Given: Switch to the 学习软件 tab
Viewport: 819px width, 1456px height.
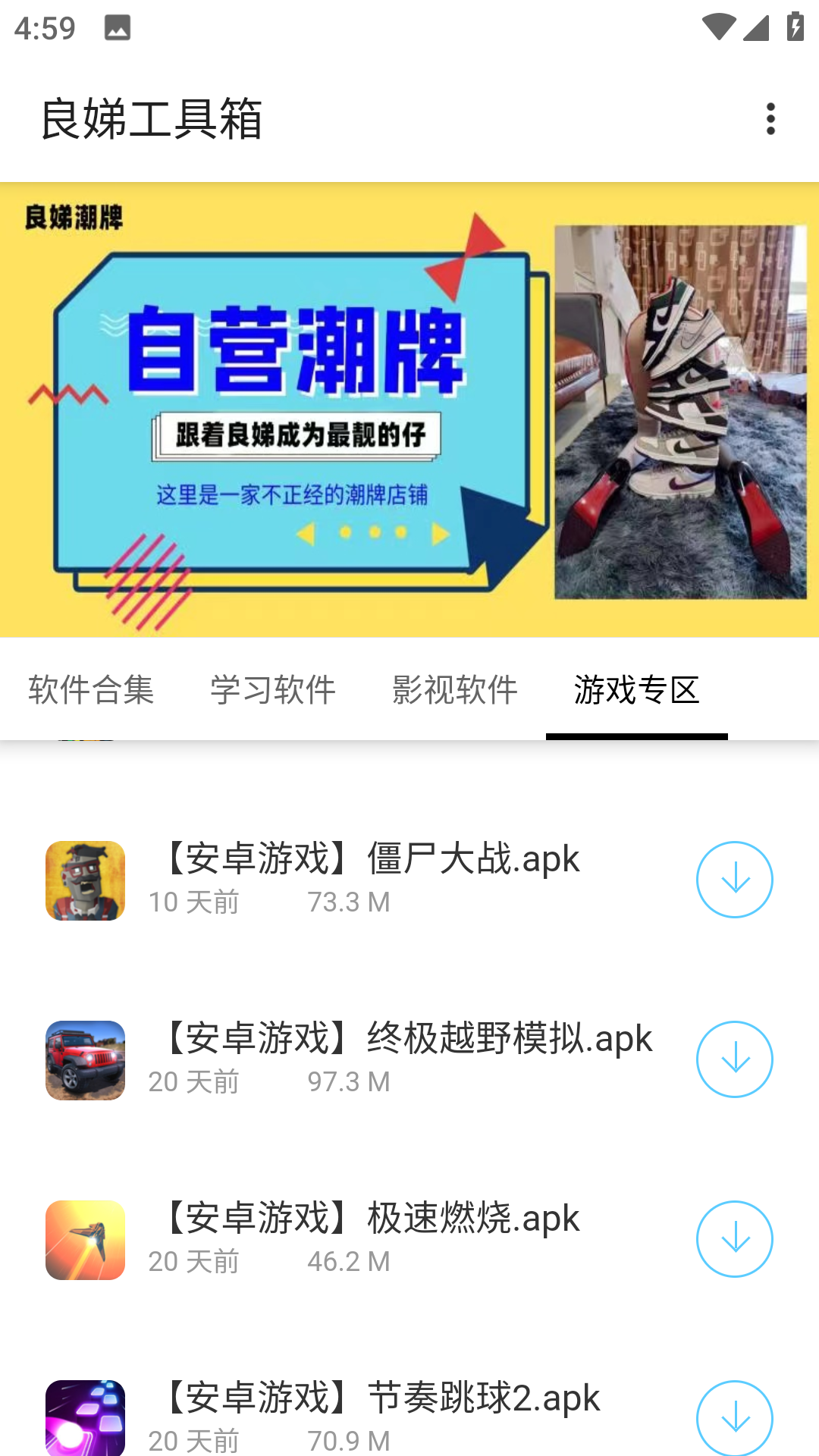Looking at the screenshot, I should coord(273,689).
